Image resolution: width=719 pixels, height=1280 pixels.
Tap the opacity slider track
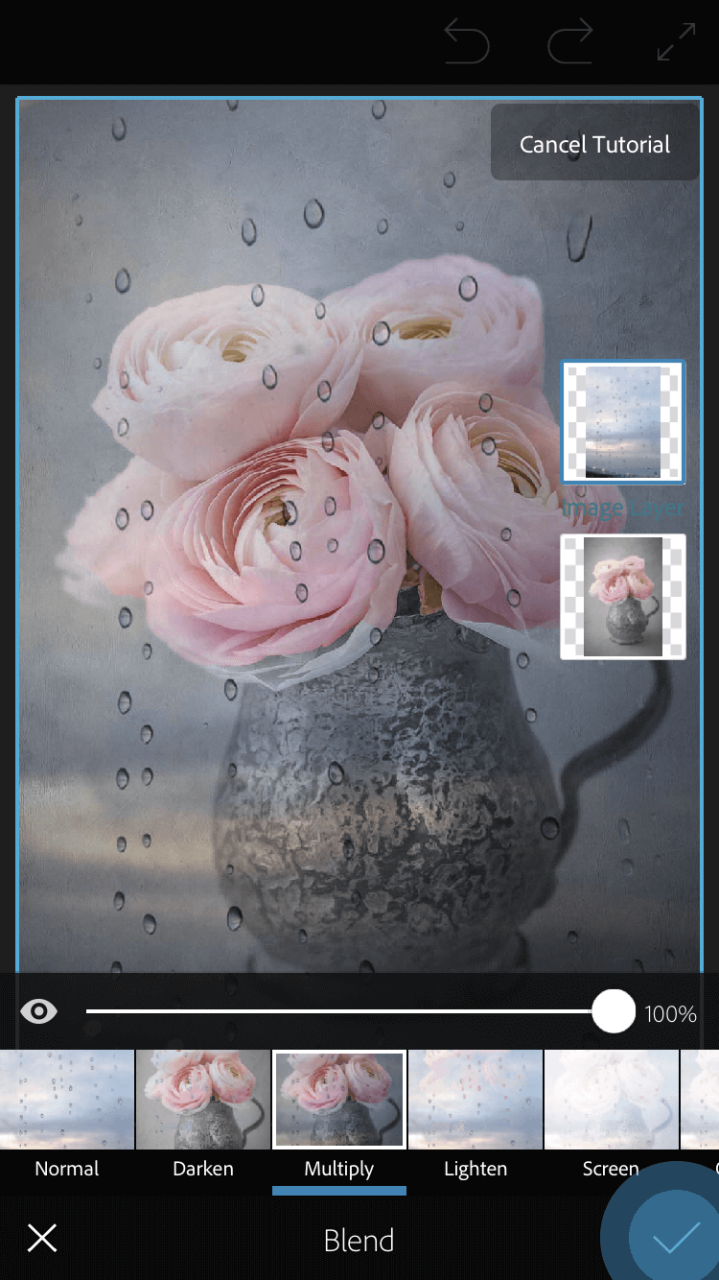pyautogui.click(x=340, y=1012)
